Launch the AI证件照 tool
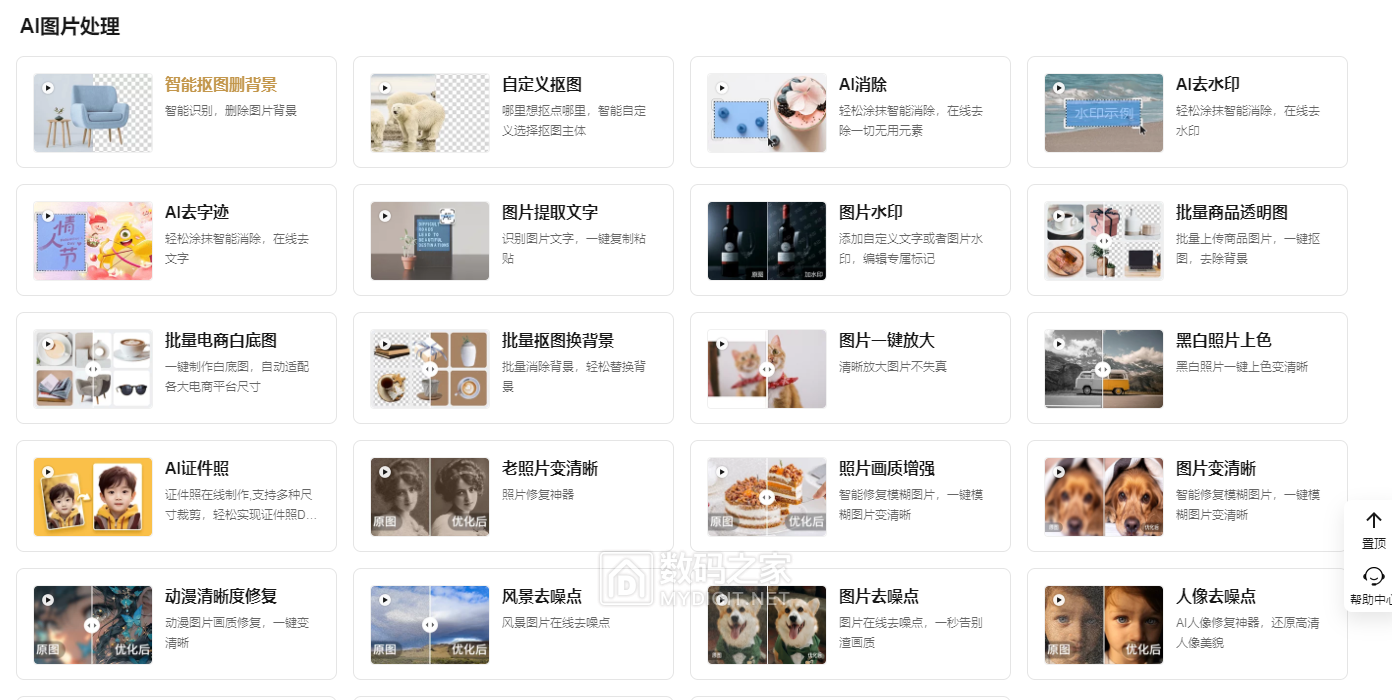 [x=176, y=496]
